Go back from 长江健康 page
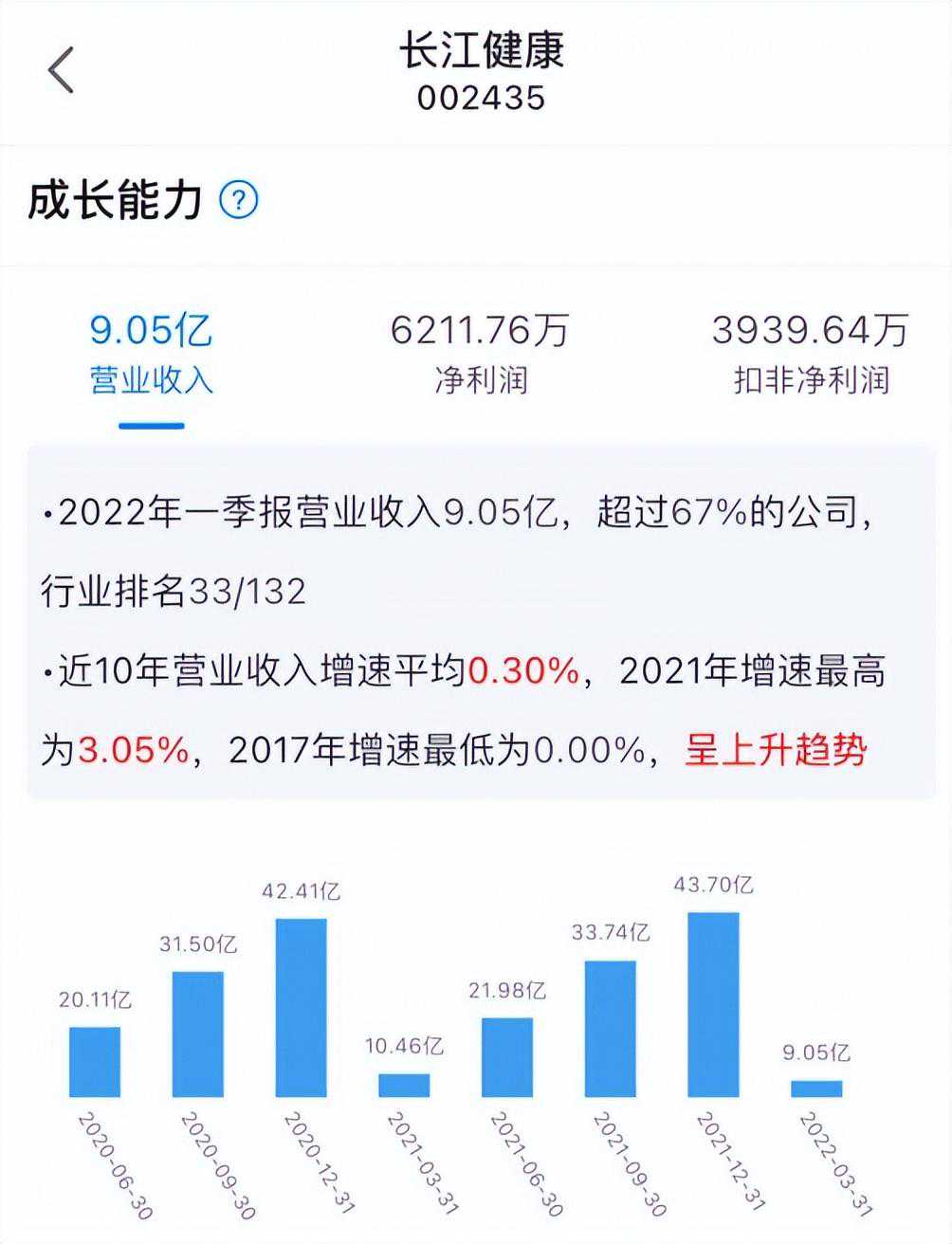This screenshot has width=952, height=1244. click(x=61, y=70)
